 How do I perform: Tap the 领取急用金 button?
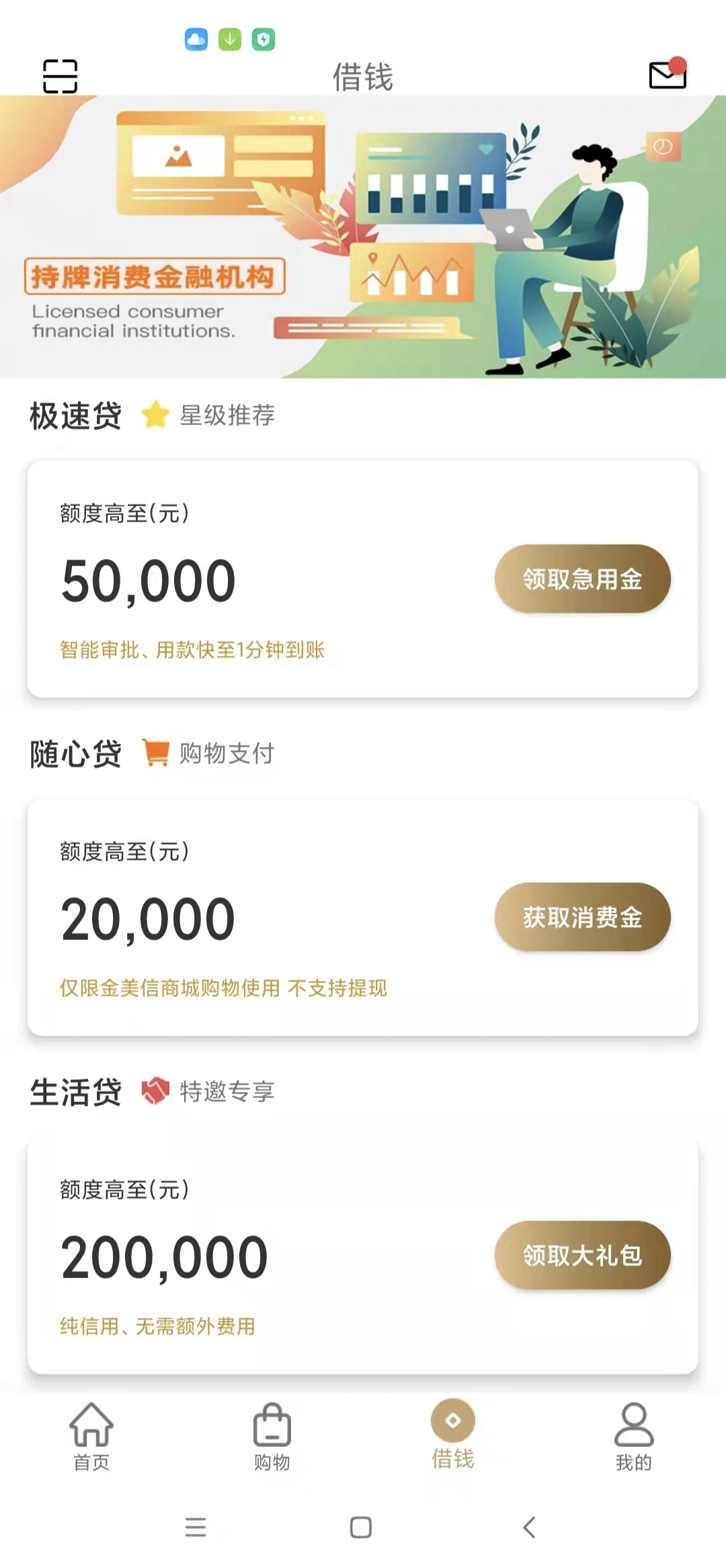583,579
